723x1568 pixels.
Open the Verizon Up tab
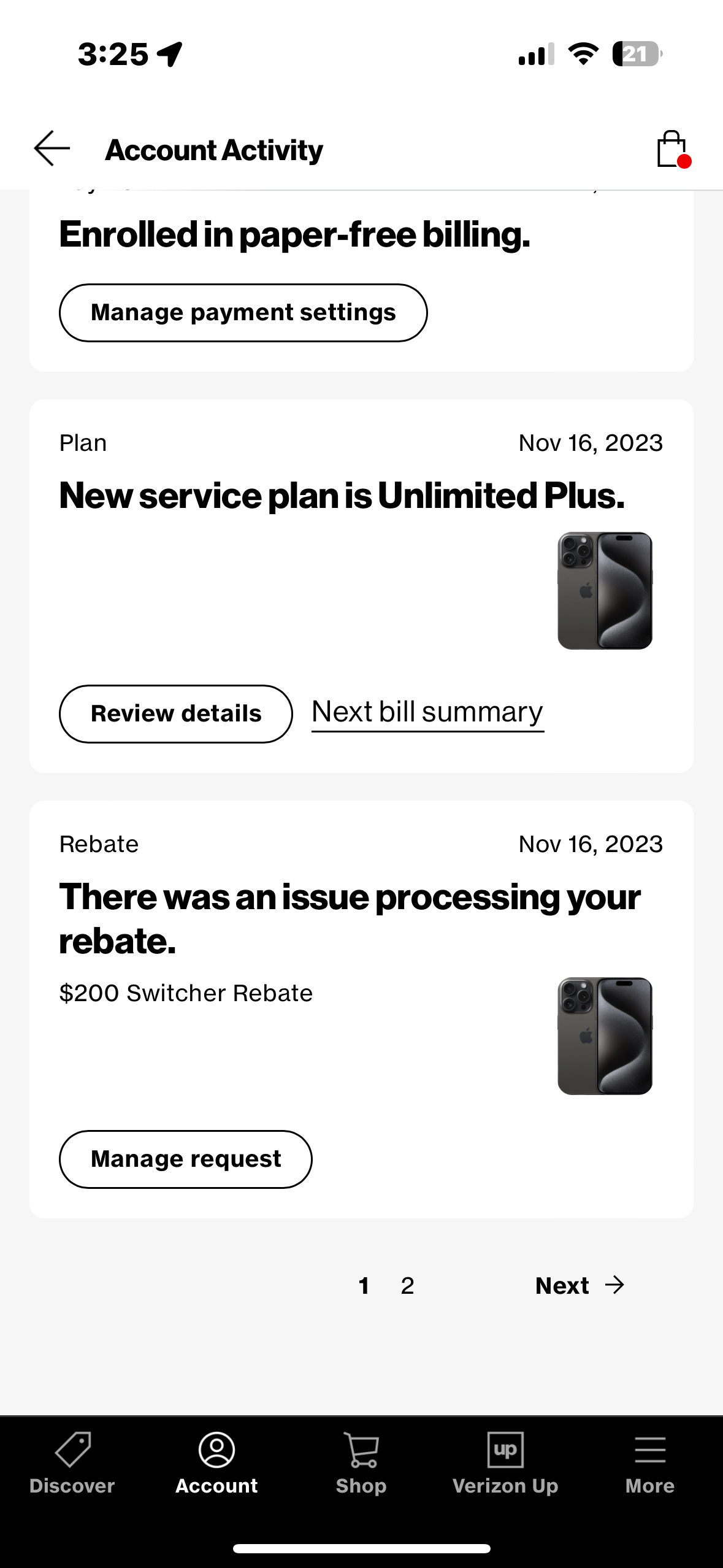pyautogui.click(x=505, y=1464)
